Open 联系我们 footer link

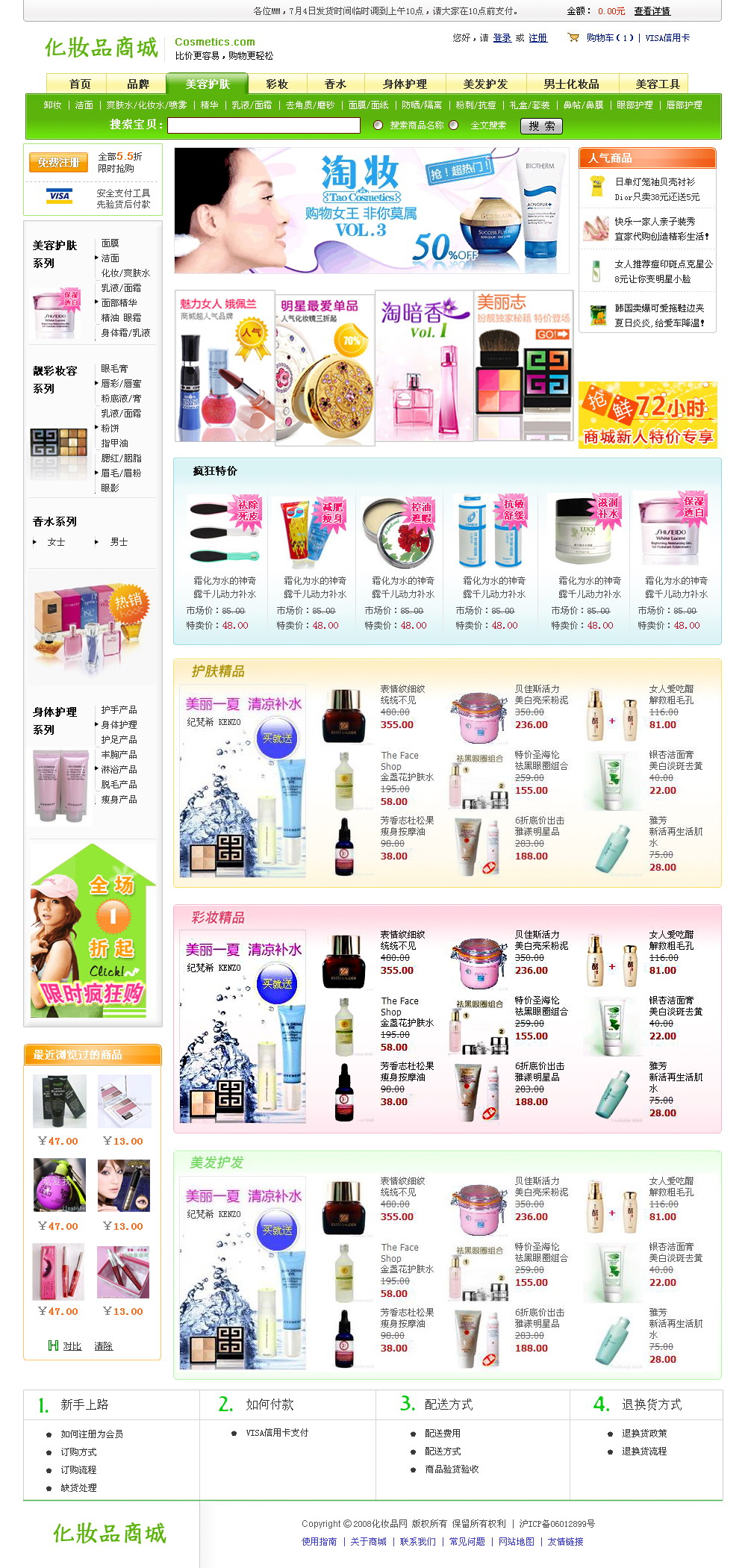pyautogui.click(x=418, y=1541)
